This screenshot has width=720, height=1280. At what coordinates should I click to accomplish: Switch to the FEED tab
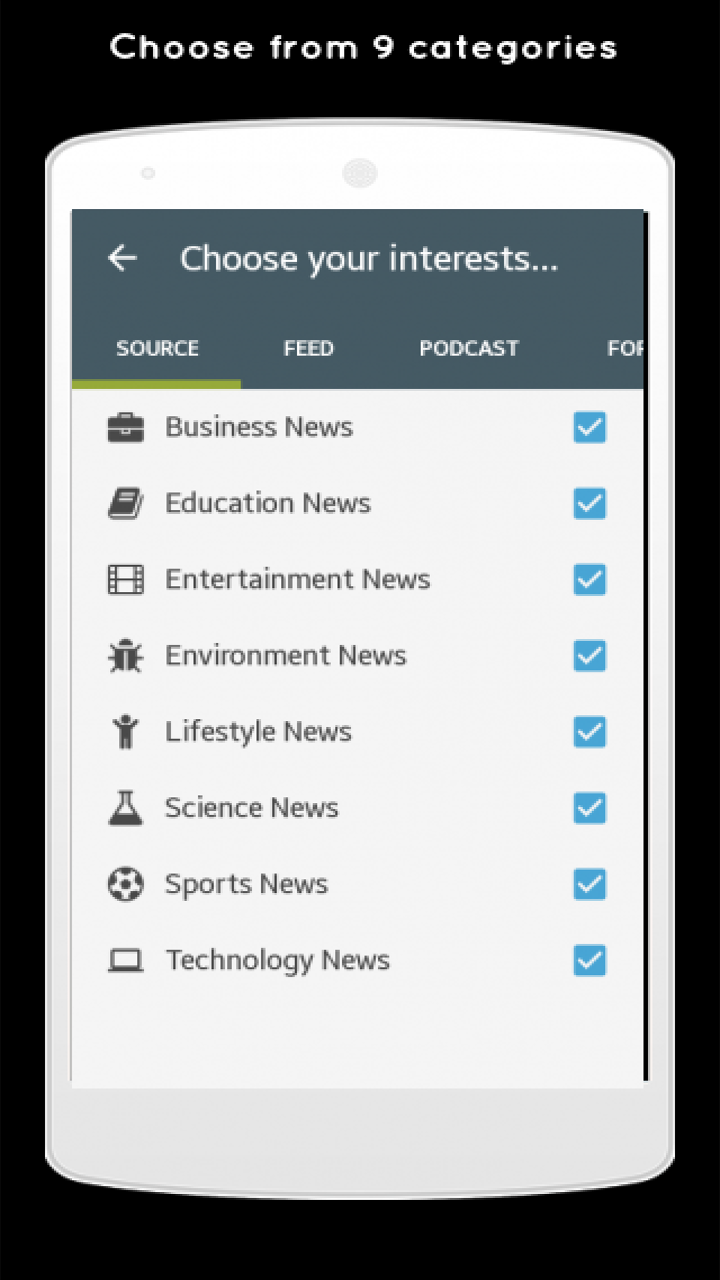(308, 348)
